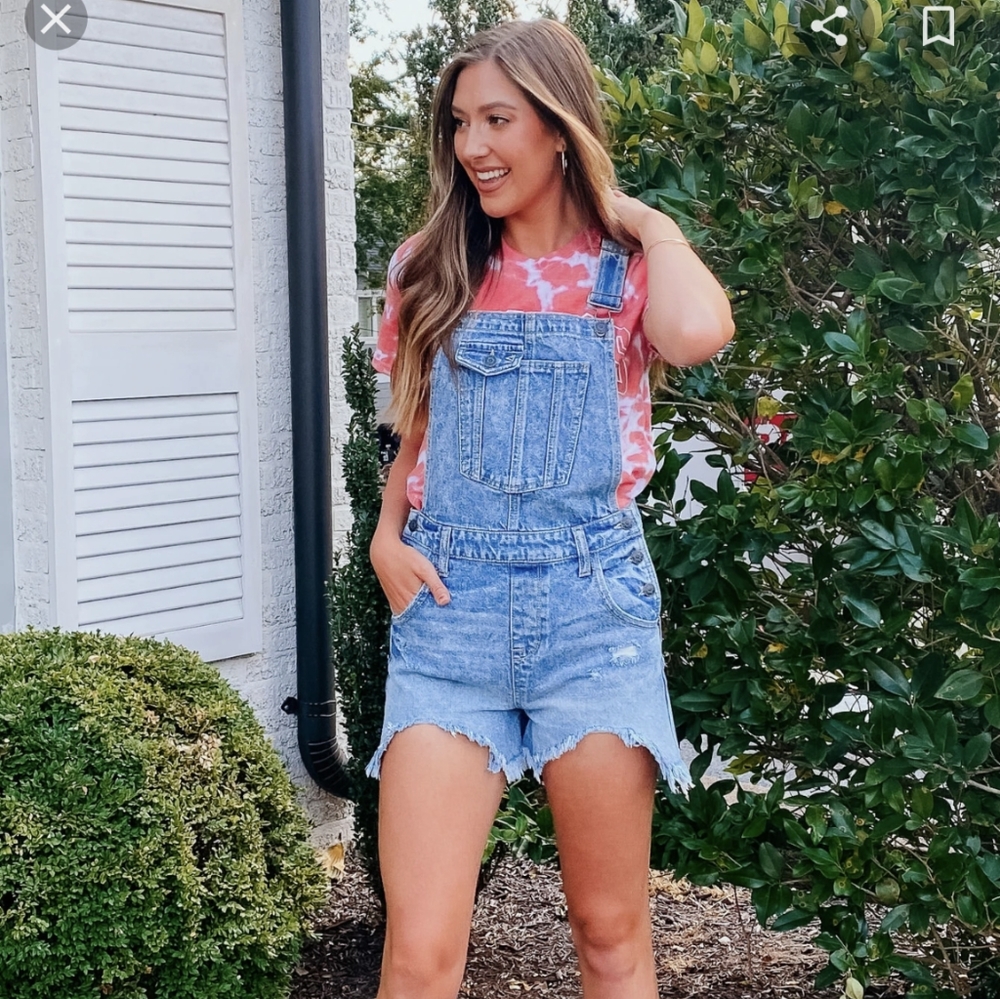
Task: Share this photo
Action: [x=829, y=26]
